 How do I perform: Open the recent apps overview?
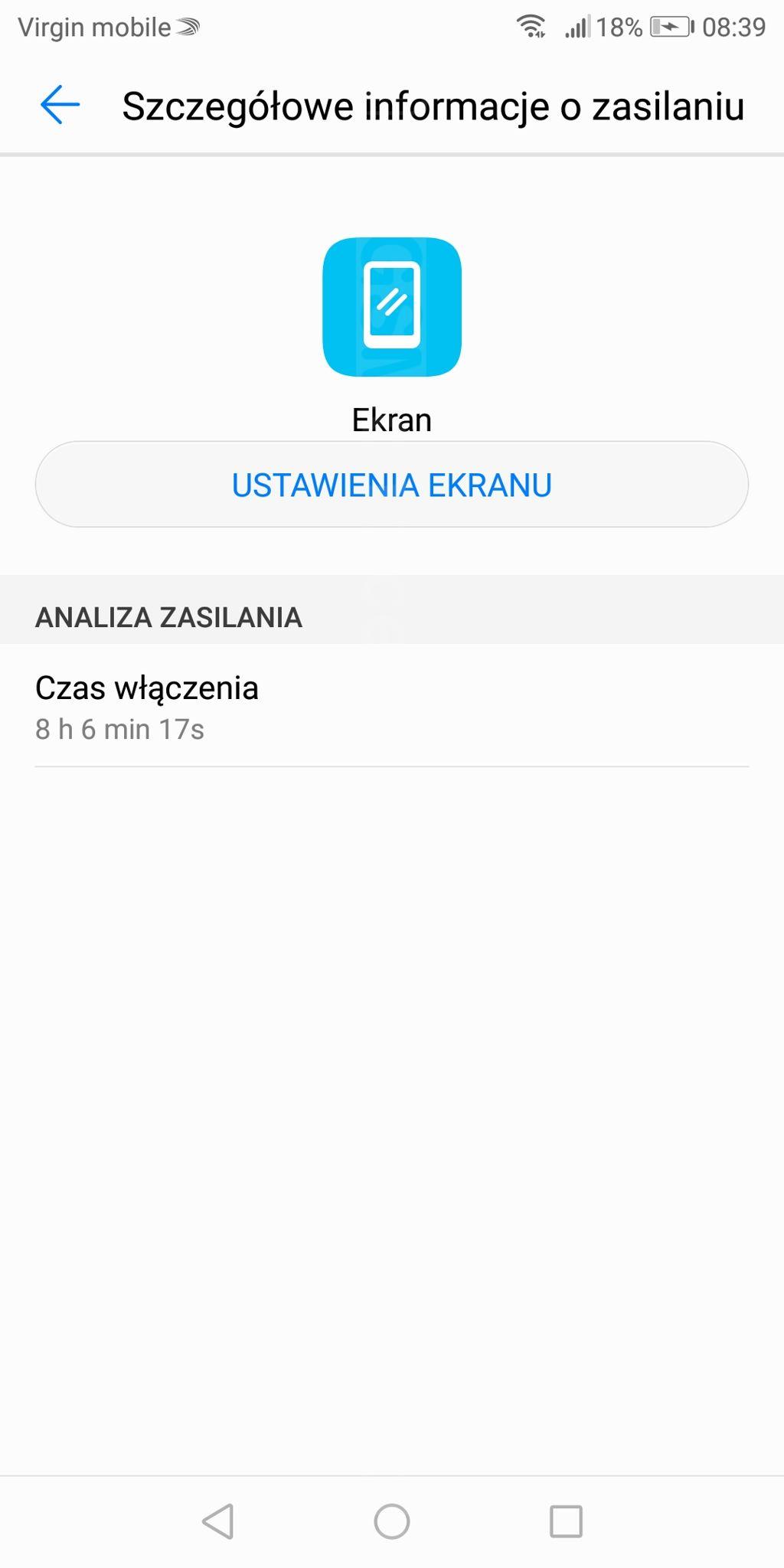pyautogui.click(x=566, y=1521)
